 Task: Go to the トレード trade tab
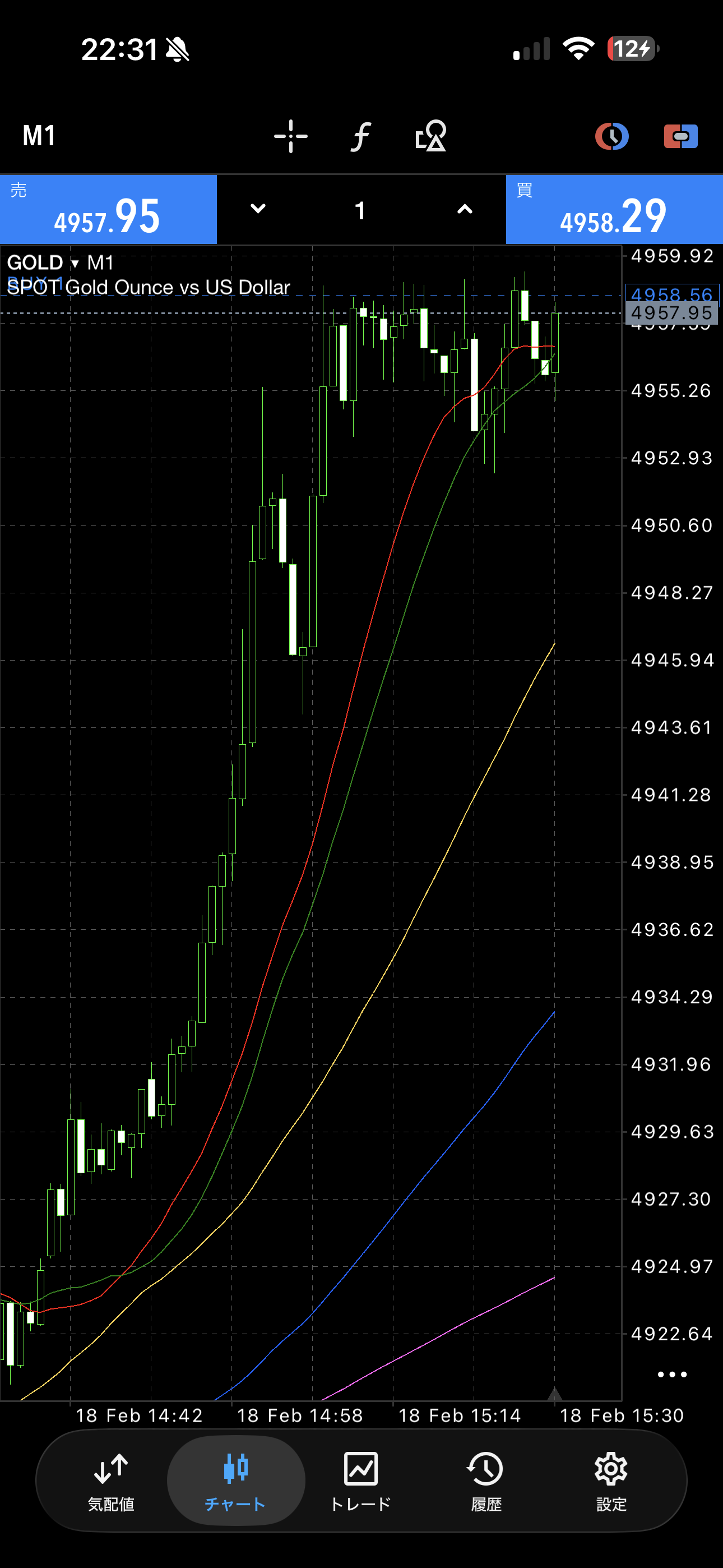[361, 1480]
